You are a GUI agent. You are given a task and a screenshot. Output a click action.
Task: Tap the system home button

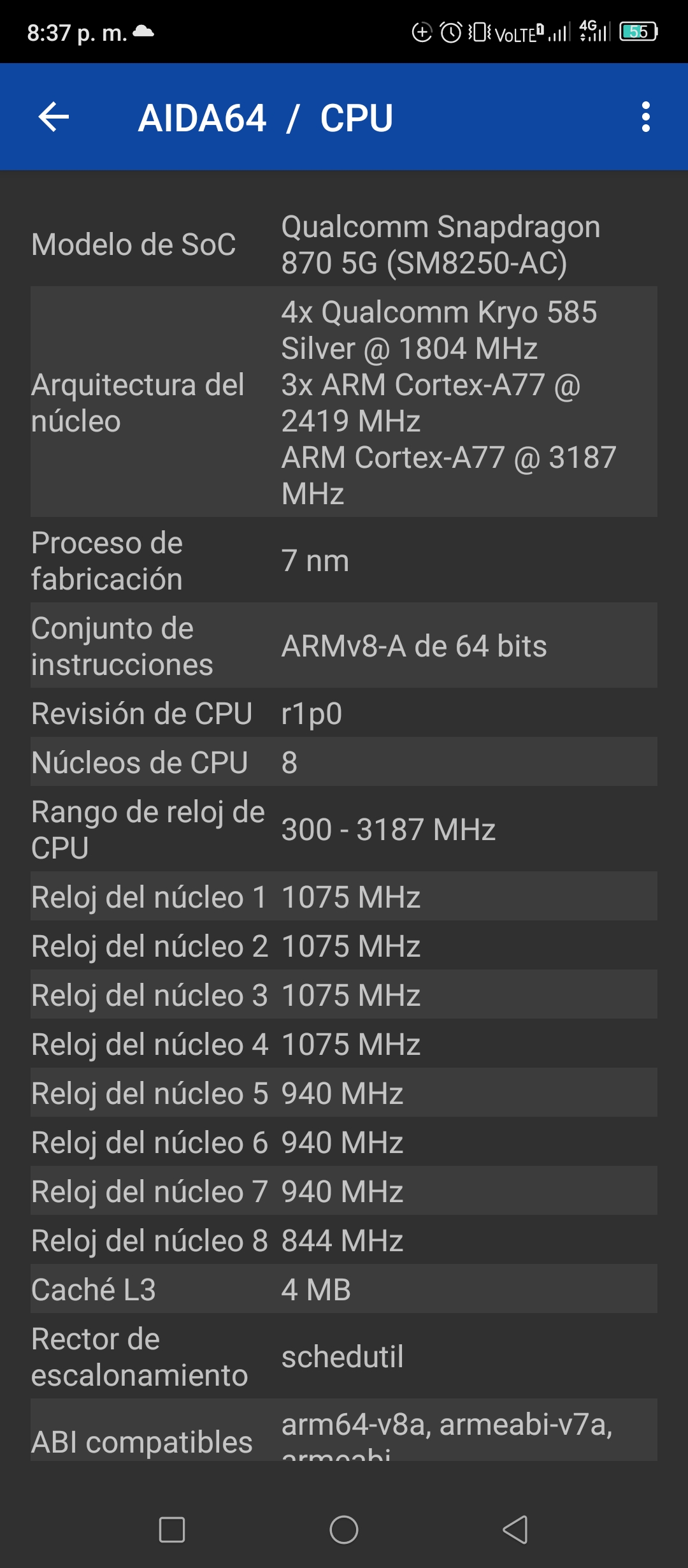click(x=344, y=1529)
